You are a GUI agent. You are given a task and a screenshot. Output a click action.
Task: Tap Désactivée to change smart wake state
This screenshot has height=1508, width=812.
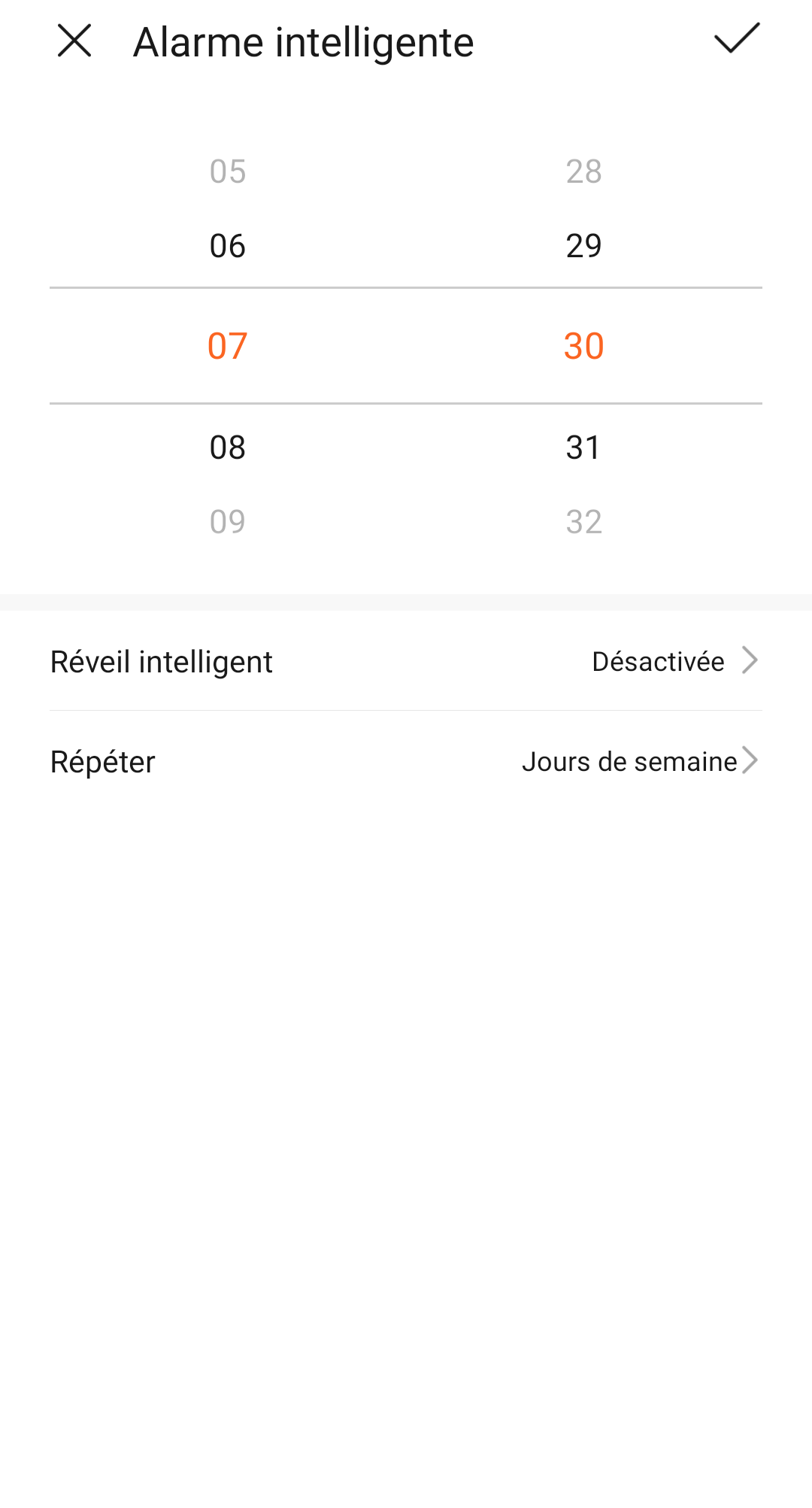point(657,660)
